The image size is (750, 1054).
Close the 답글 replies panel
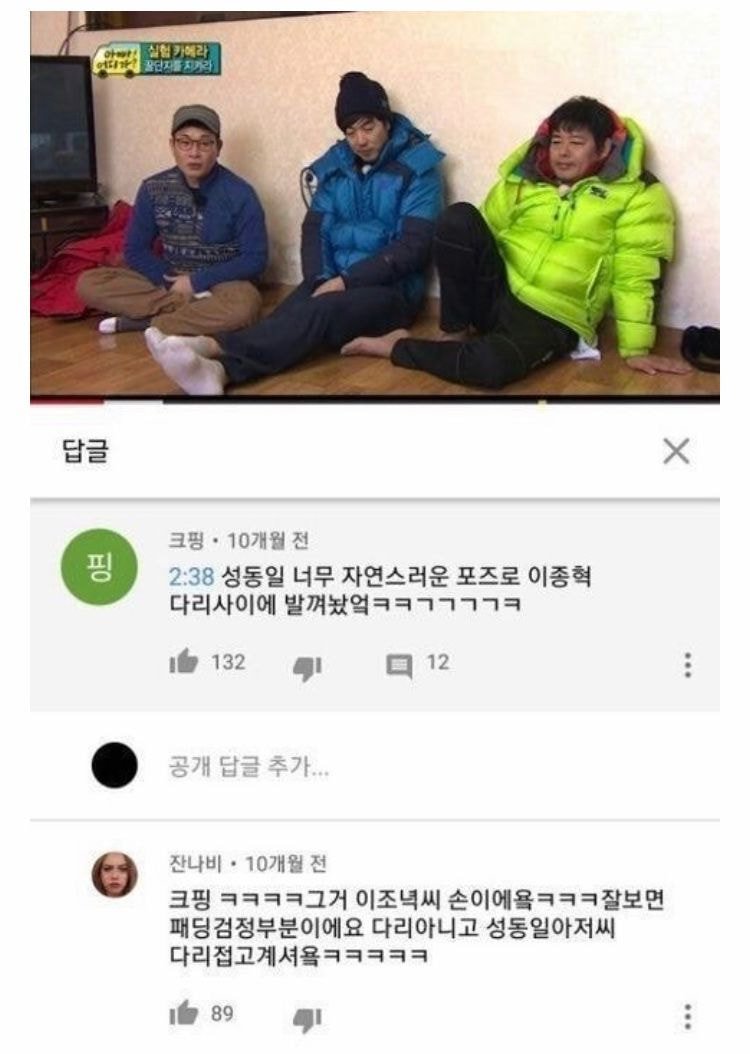[676, 452]
